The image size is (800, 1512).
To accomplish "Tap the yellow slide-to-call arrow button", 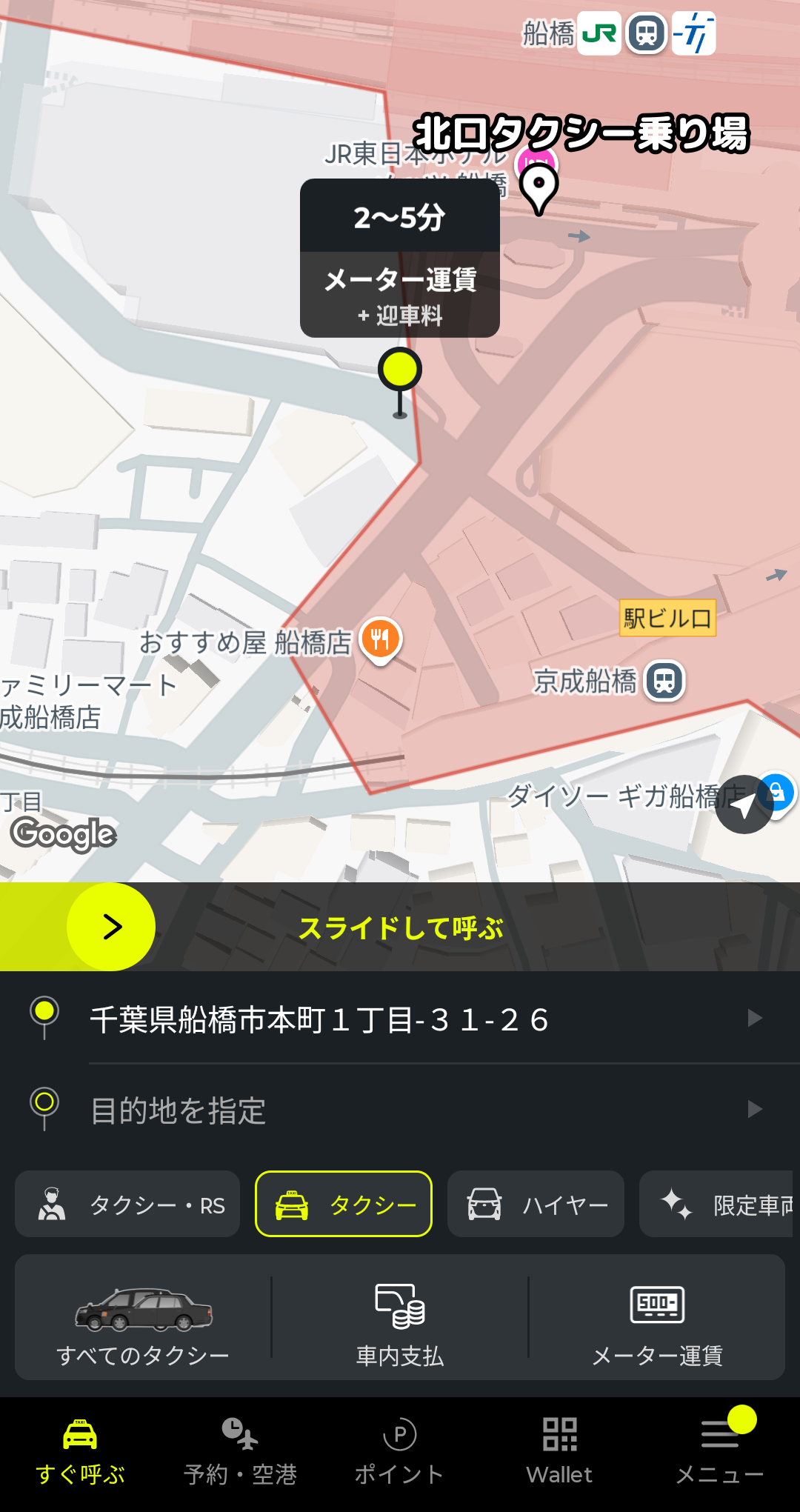I will tap(111, 927).
